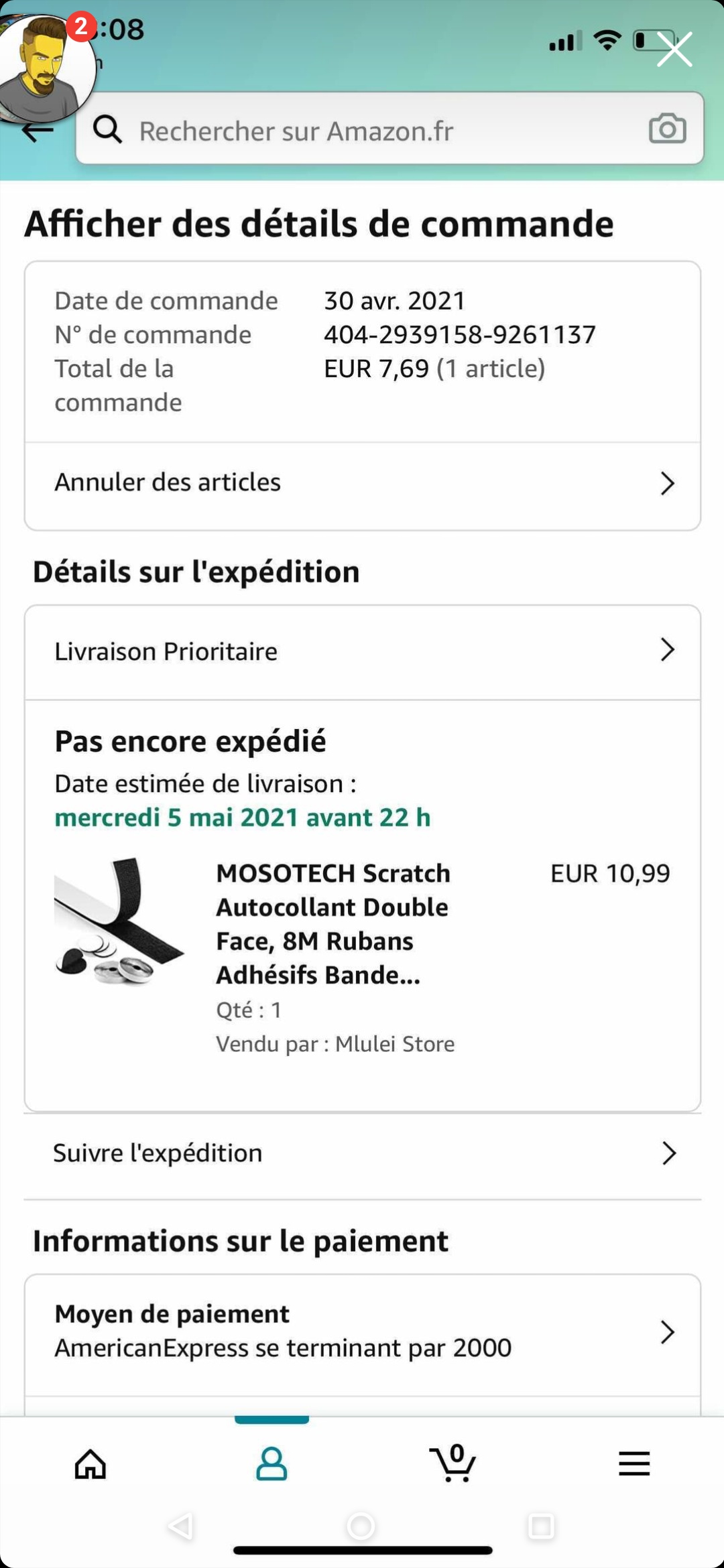Open Moyen de paiement row
This screenshot has height=1568, width=724.
(x=362, y=1331)
